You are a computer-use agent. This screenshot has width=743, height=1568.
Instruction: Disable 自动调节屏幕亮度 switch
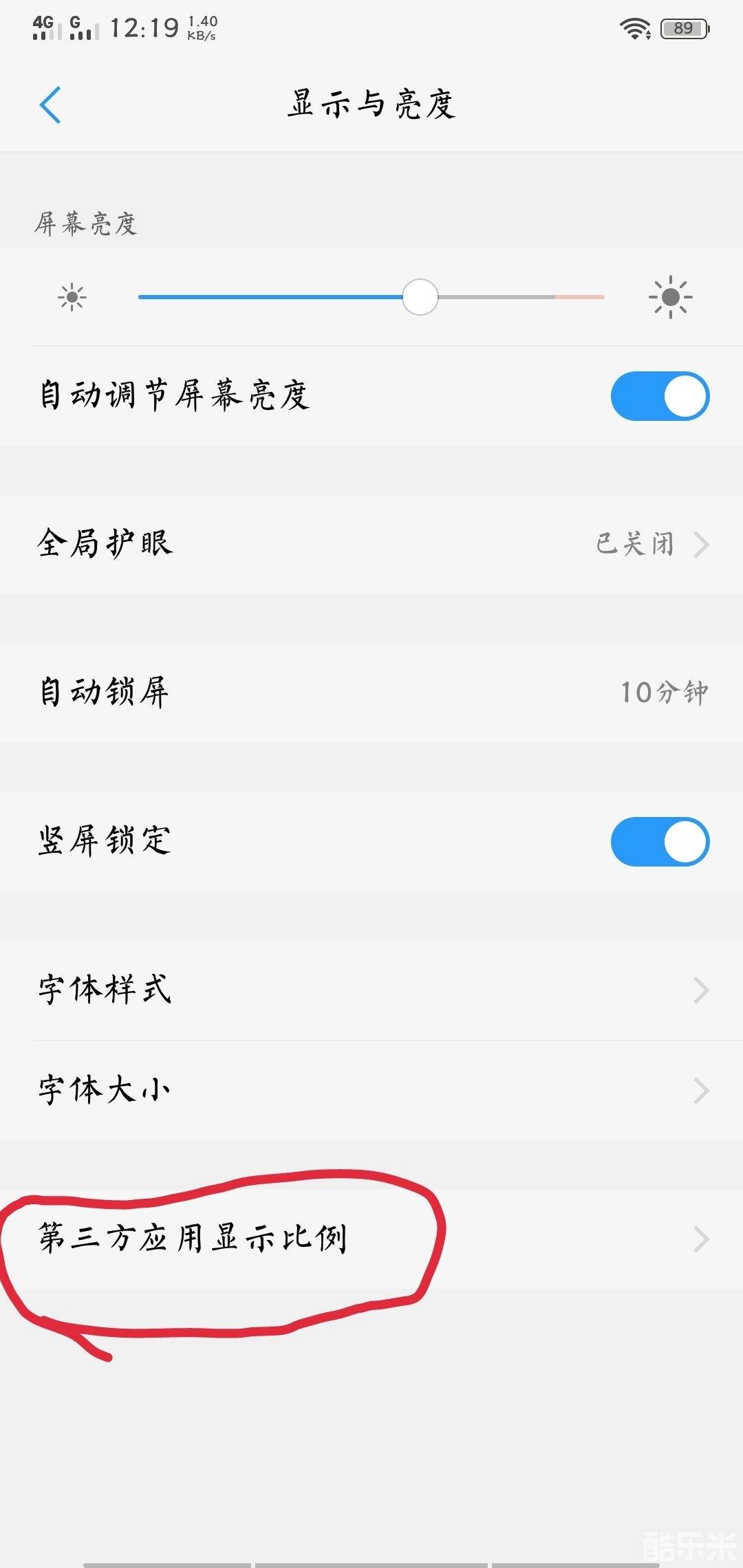point(659,396)
